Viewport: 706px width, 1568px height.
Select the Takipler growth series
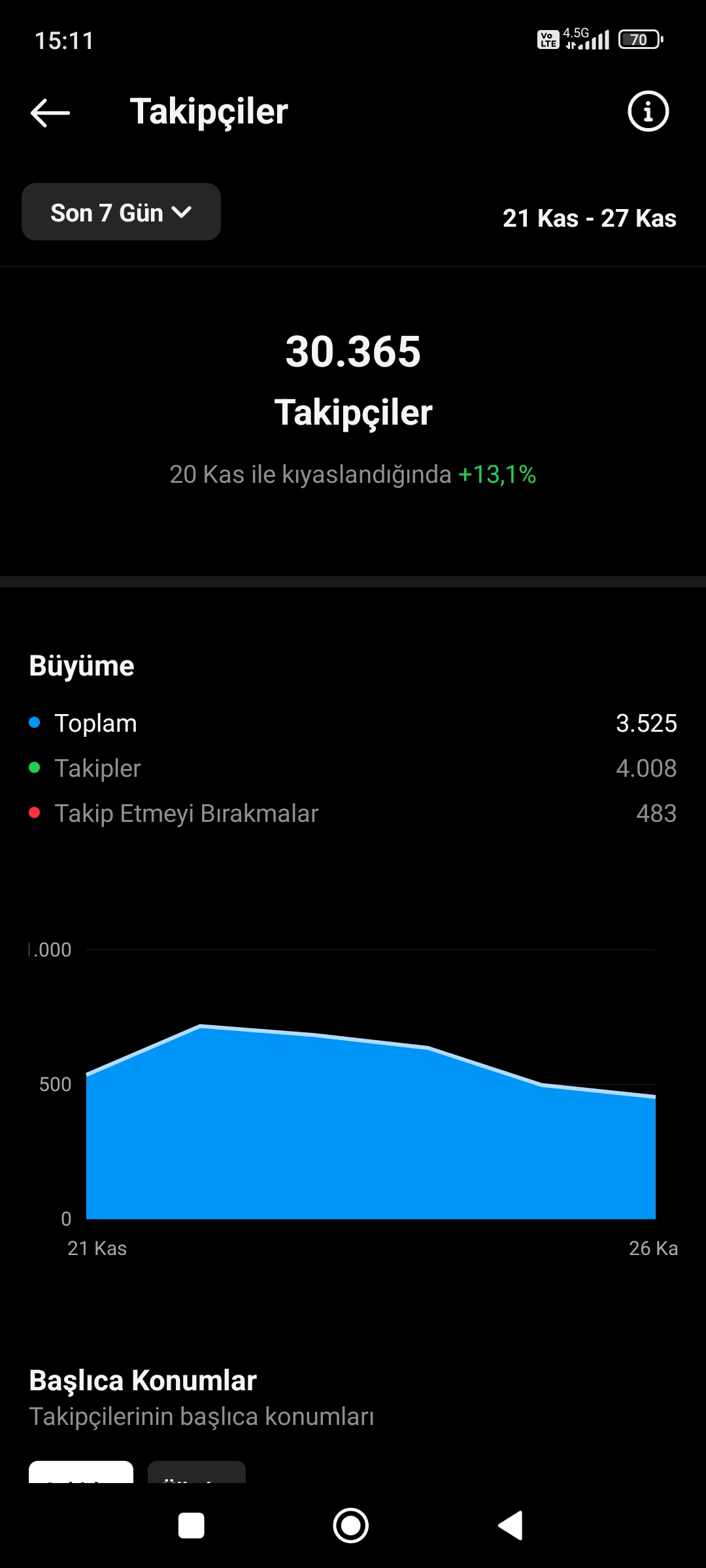[353, 768]
